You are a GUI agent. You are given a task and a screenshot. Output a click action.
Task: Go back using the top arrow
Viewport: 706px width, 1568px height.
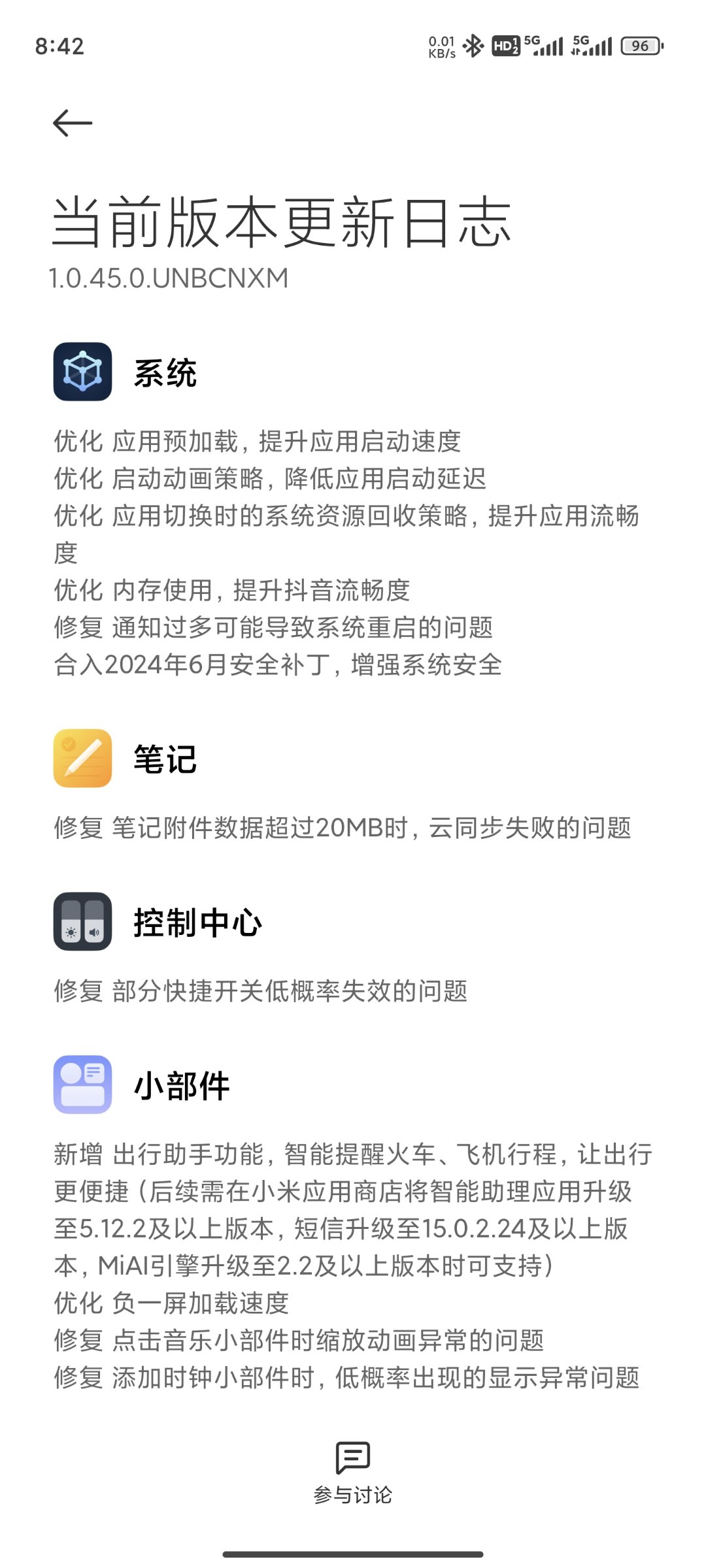[x=73, y=123]
